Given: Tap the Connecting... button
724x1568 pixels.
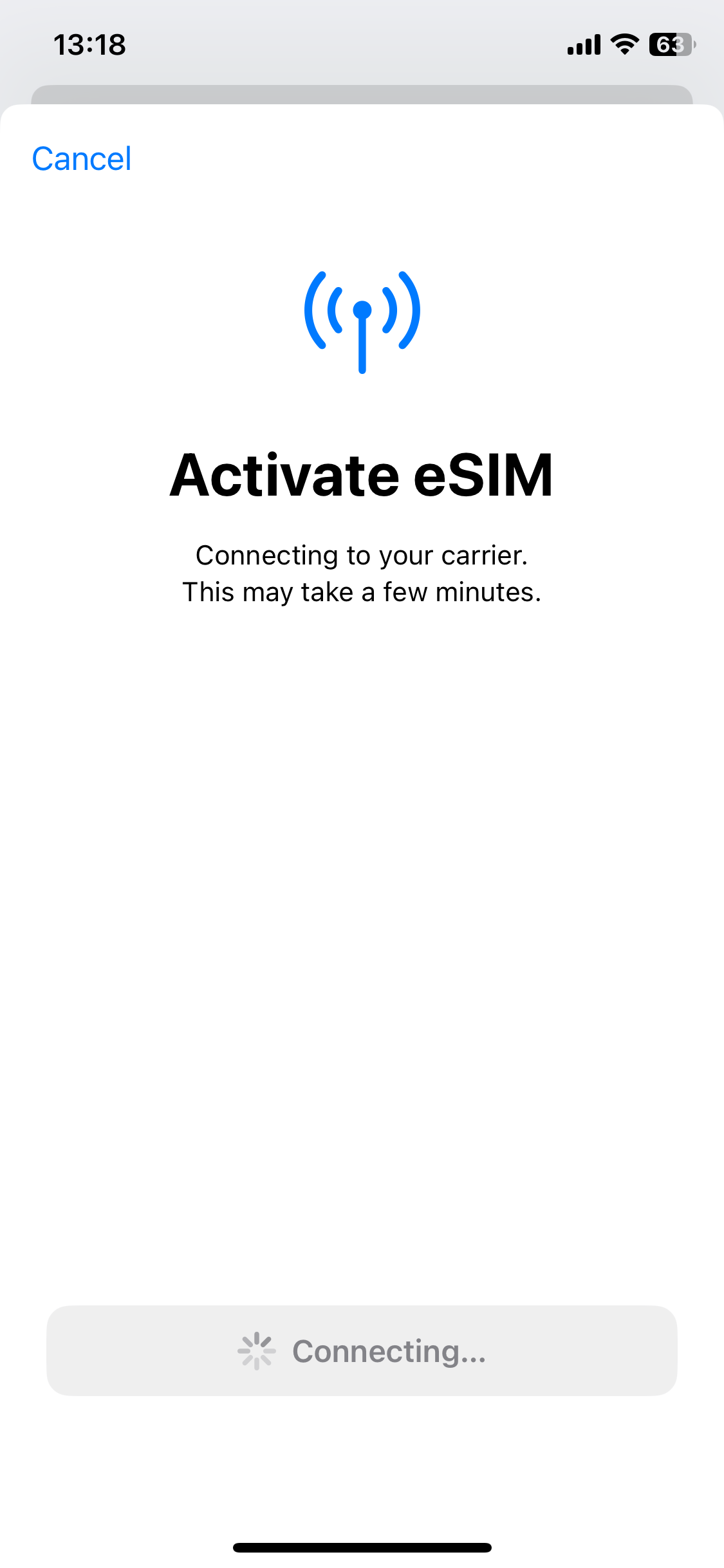Looking at the screenshot, I should 362,1350.
